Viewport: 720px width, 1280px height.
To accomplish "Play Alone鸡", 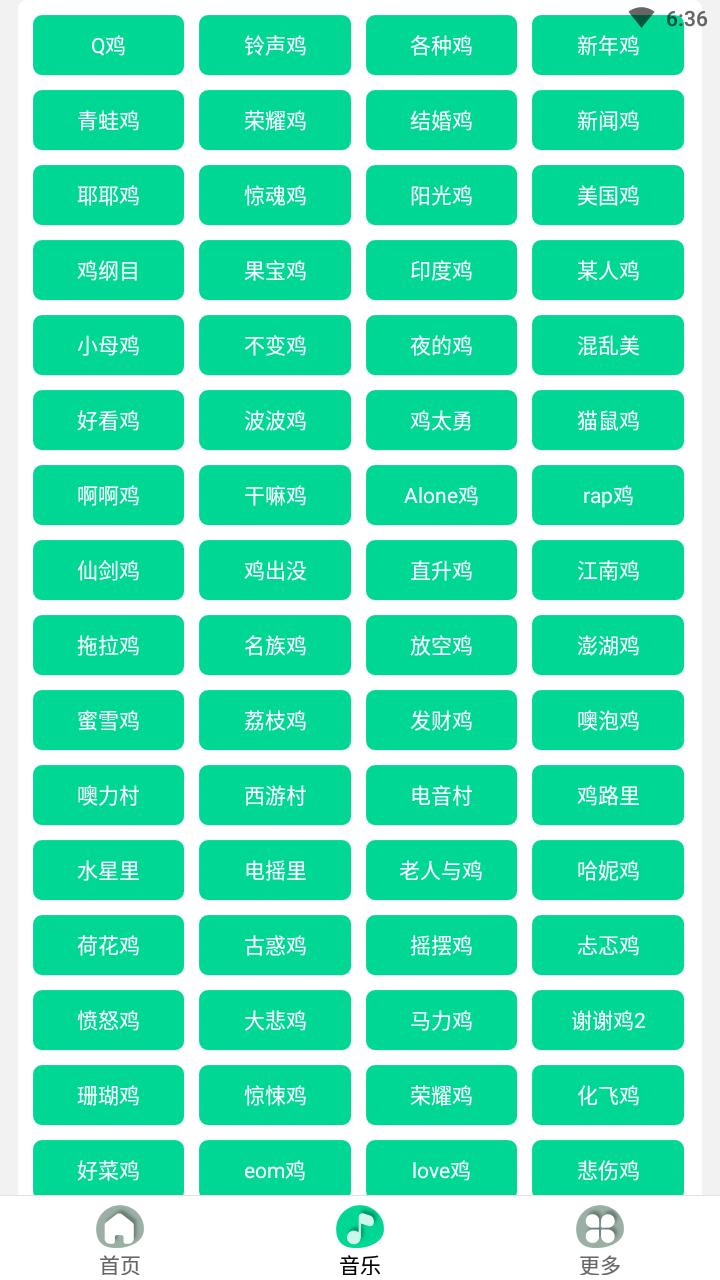I will [x=441, y=495].
